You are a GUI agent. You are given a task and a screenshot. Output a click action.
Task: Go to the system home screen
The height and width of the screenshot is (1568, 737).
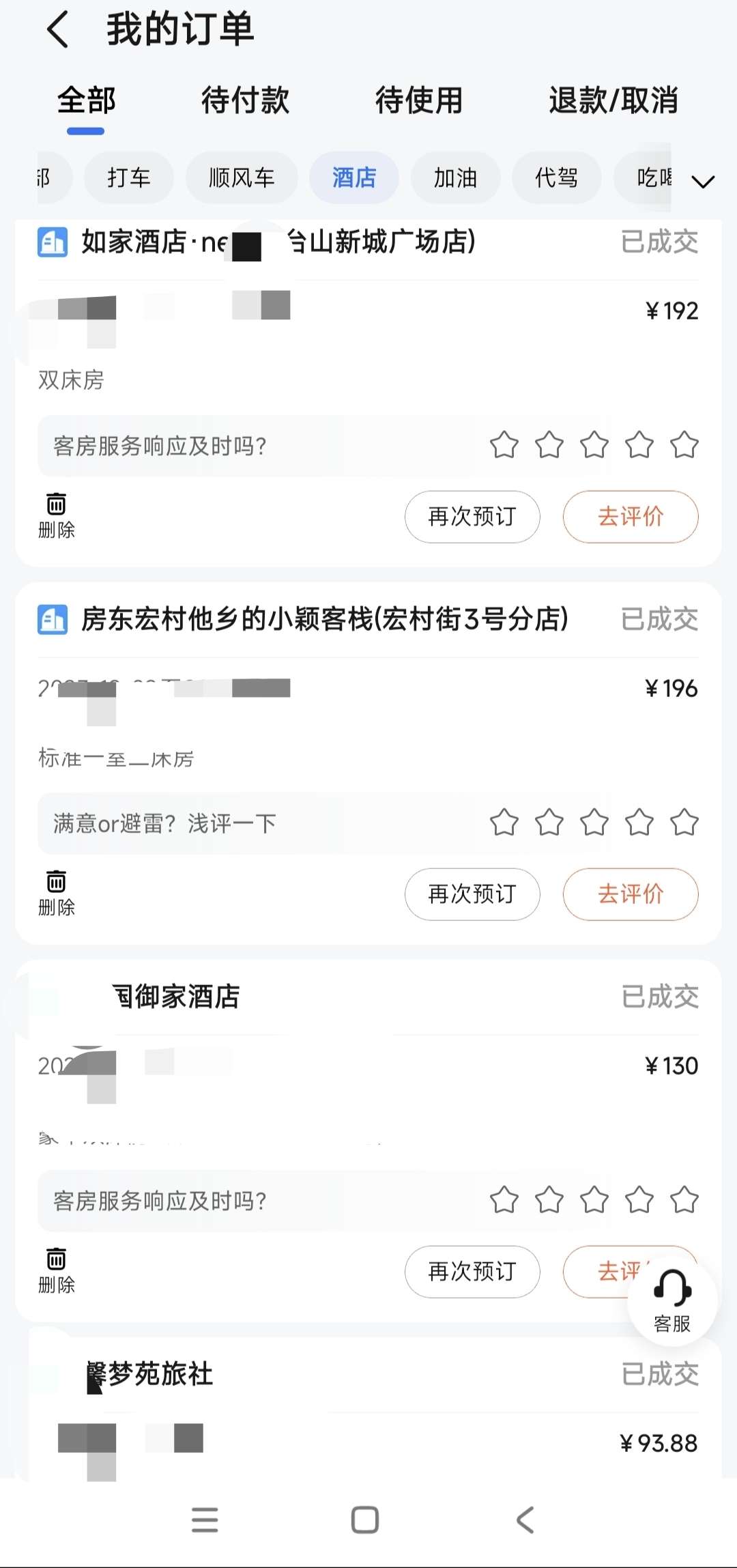365,1520
